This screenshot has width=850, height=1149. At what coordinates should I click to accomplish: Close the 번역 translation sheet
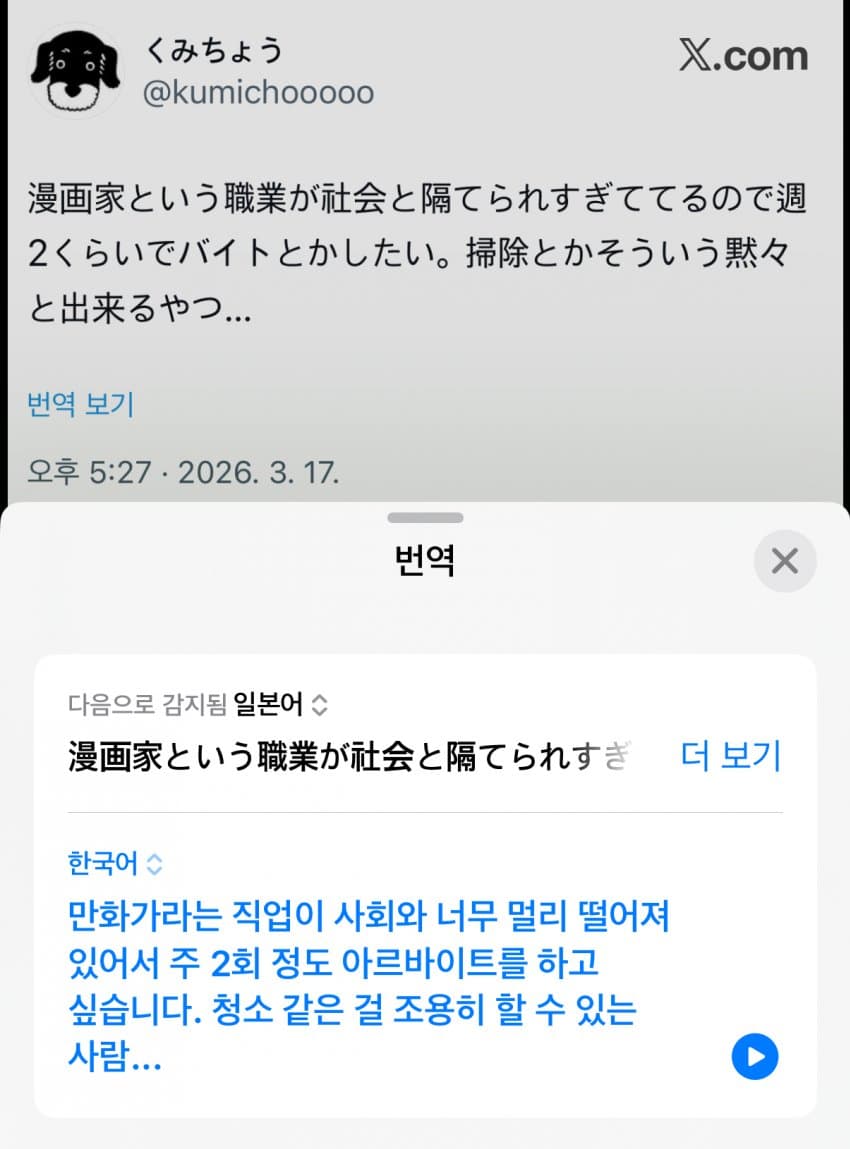coord(784,561)
